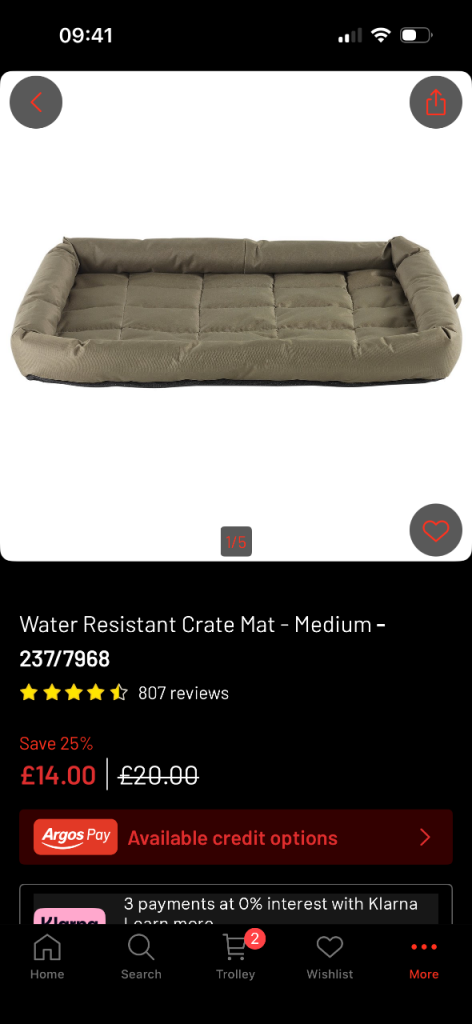Go back using the top-left arrow
Screen dimensions: 472x1024
point(36,103)
